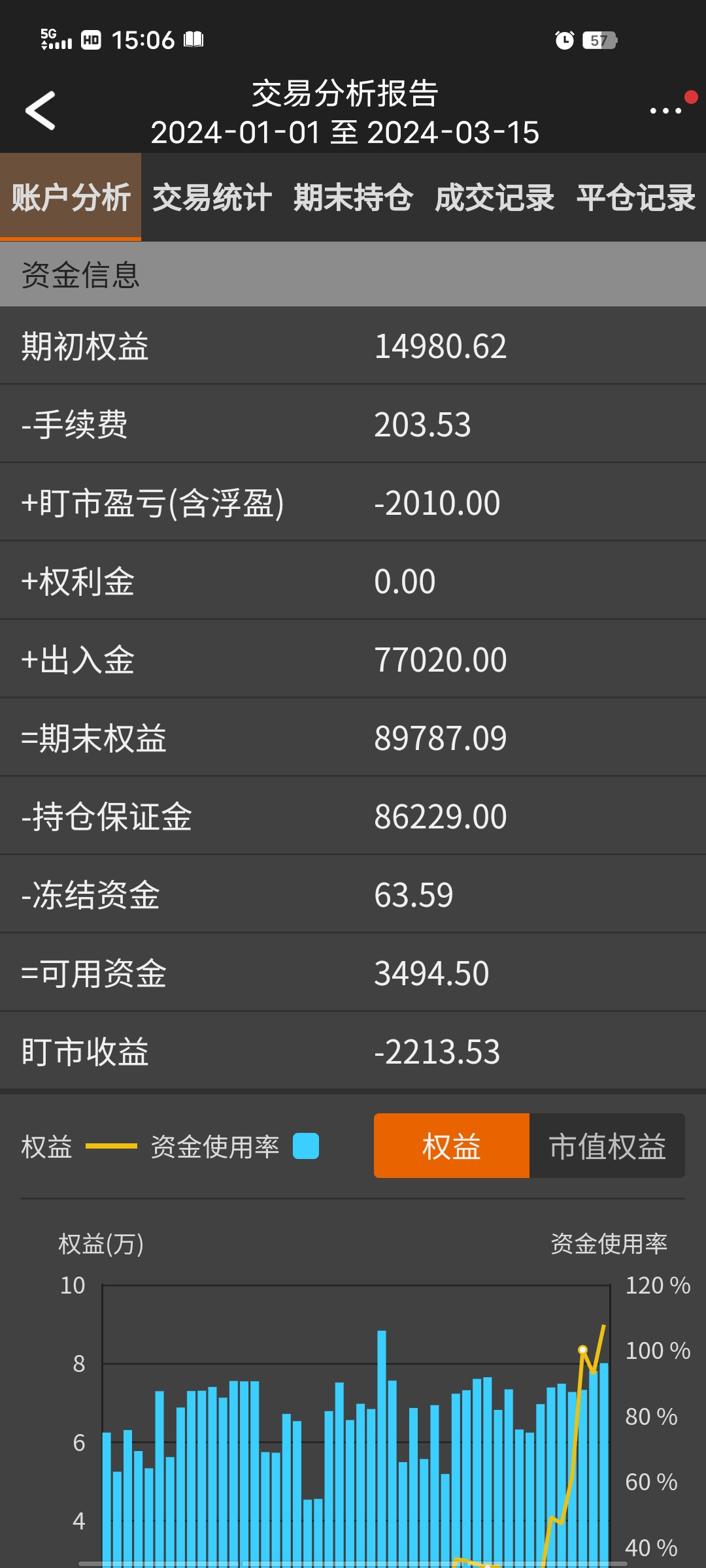Switch to the 交易统计 tab

pos(212,197)
